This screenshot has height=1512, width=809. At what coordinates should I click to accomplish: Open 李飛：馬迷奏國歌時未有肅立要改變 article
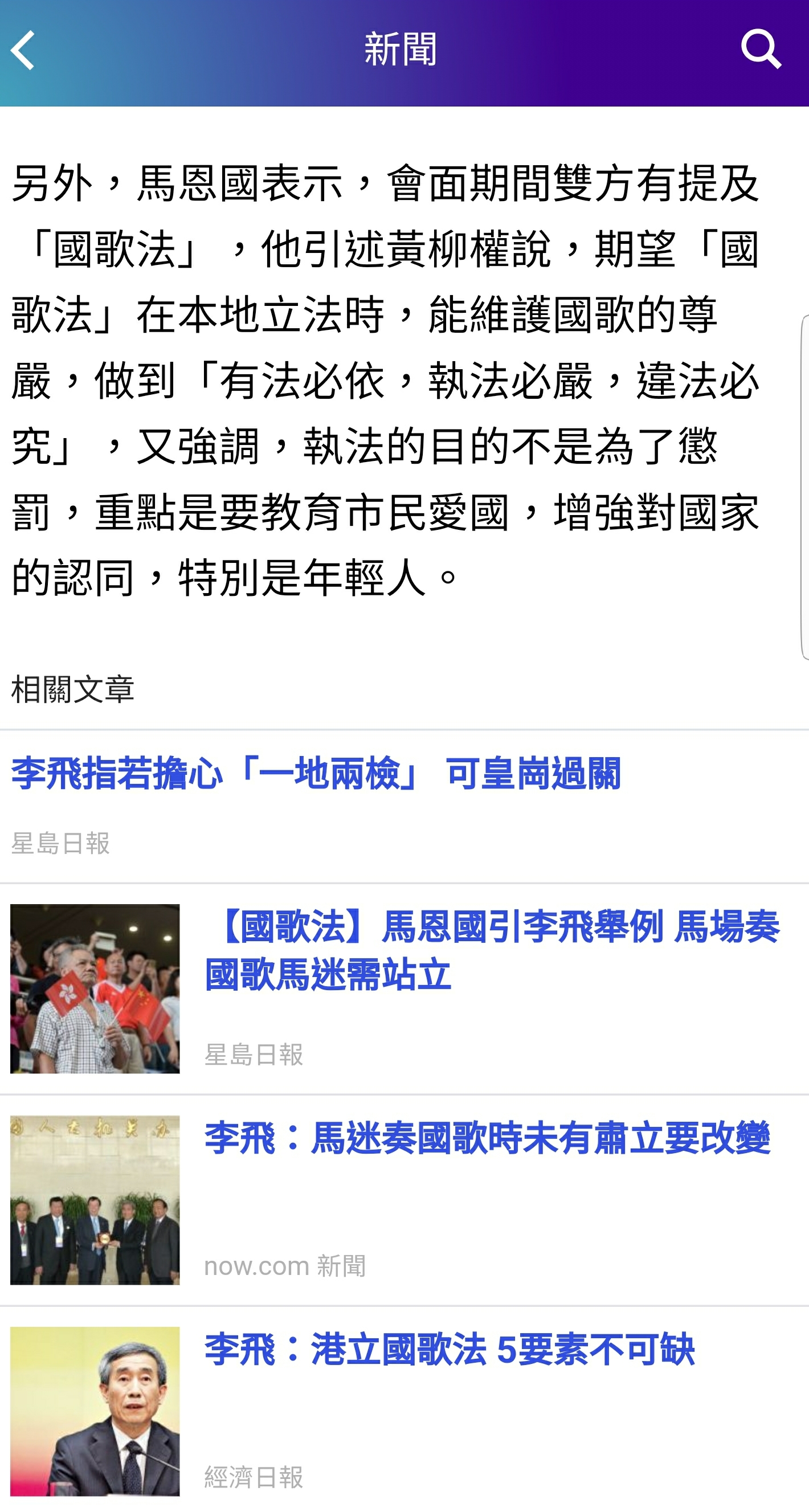pos(487,1138)
